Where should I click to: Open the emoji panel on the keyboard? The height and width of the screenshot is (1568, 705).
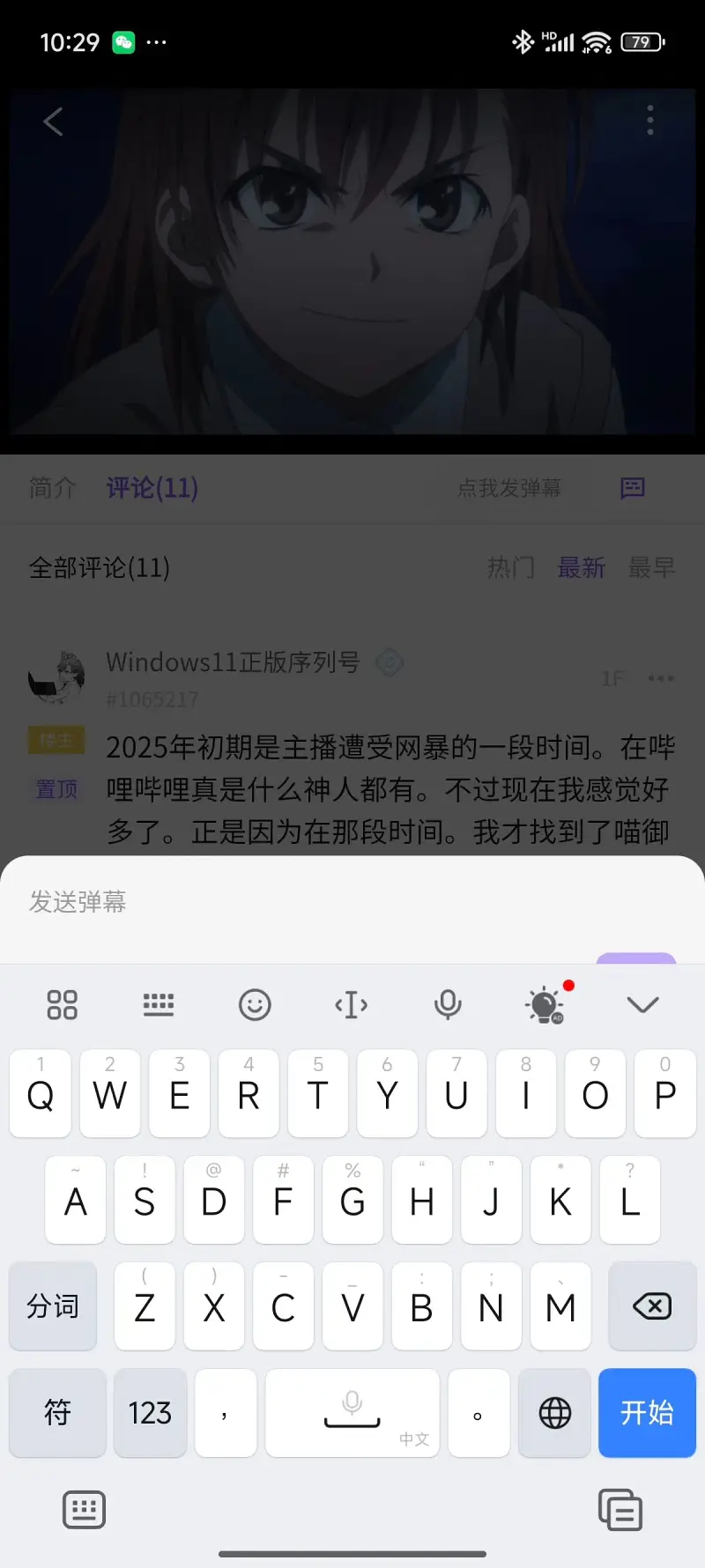pos(255,1004)
